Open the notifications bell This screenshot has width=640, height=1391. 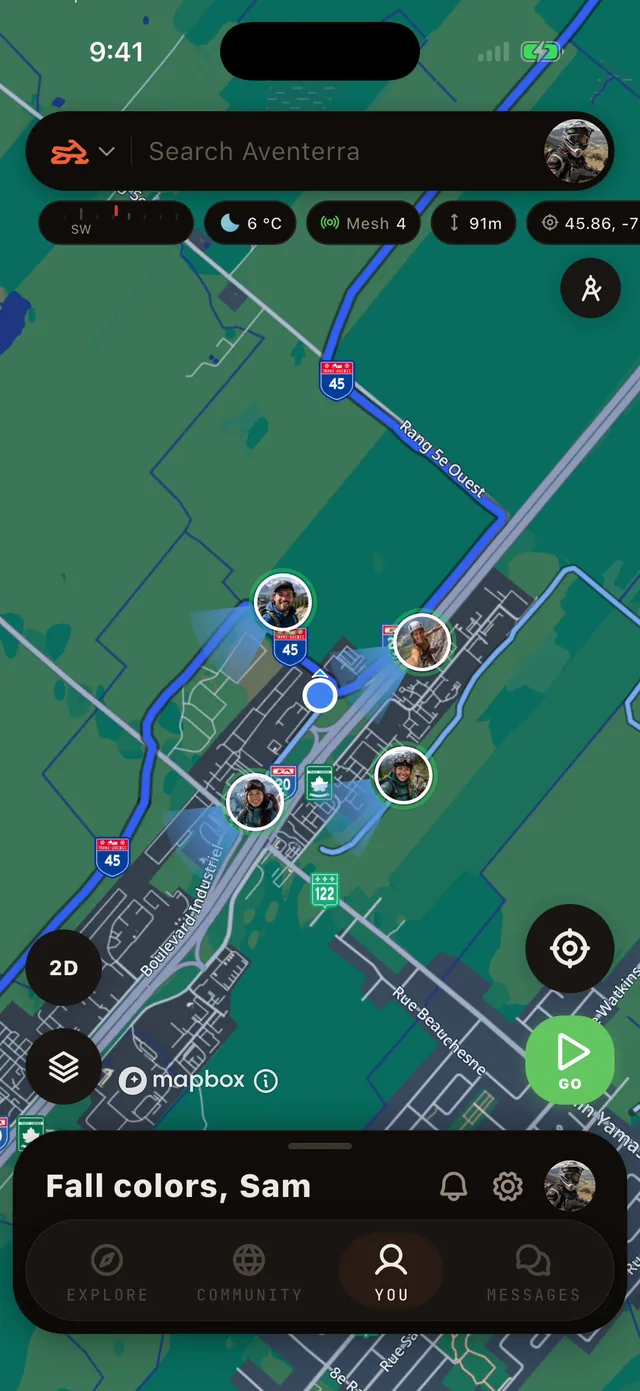(454, 1187)
